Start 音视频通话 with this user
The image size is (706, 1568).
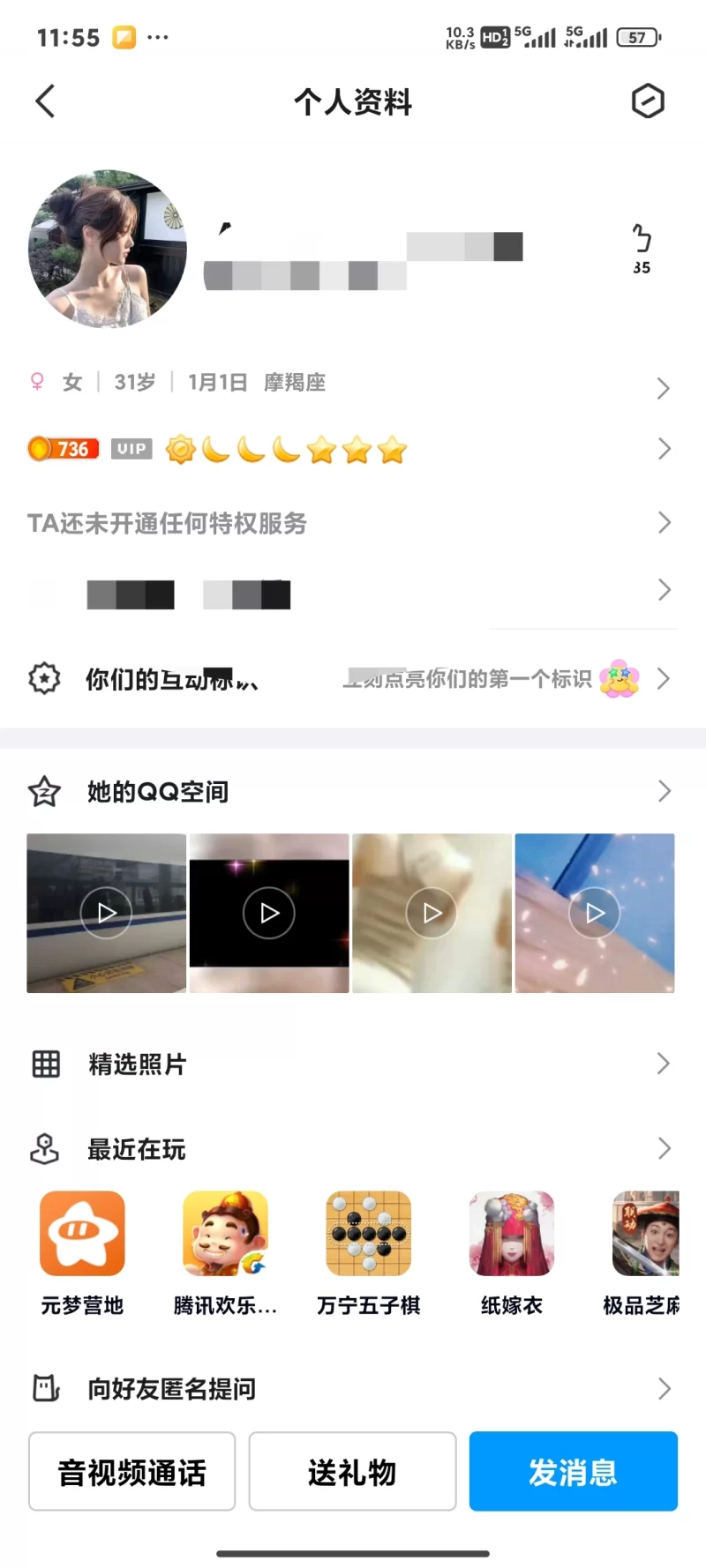(x=132, y=1472)
